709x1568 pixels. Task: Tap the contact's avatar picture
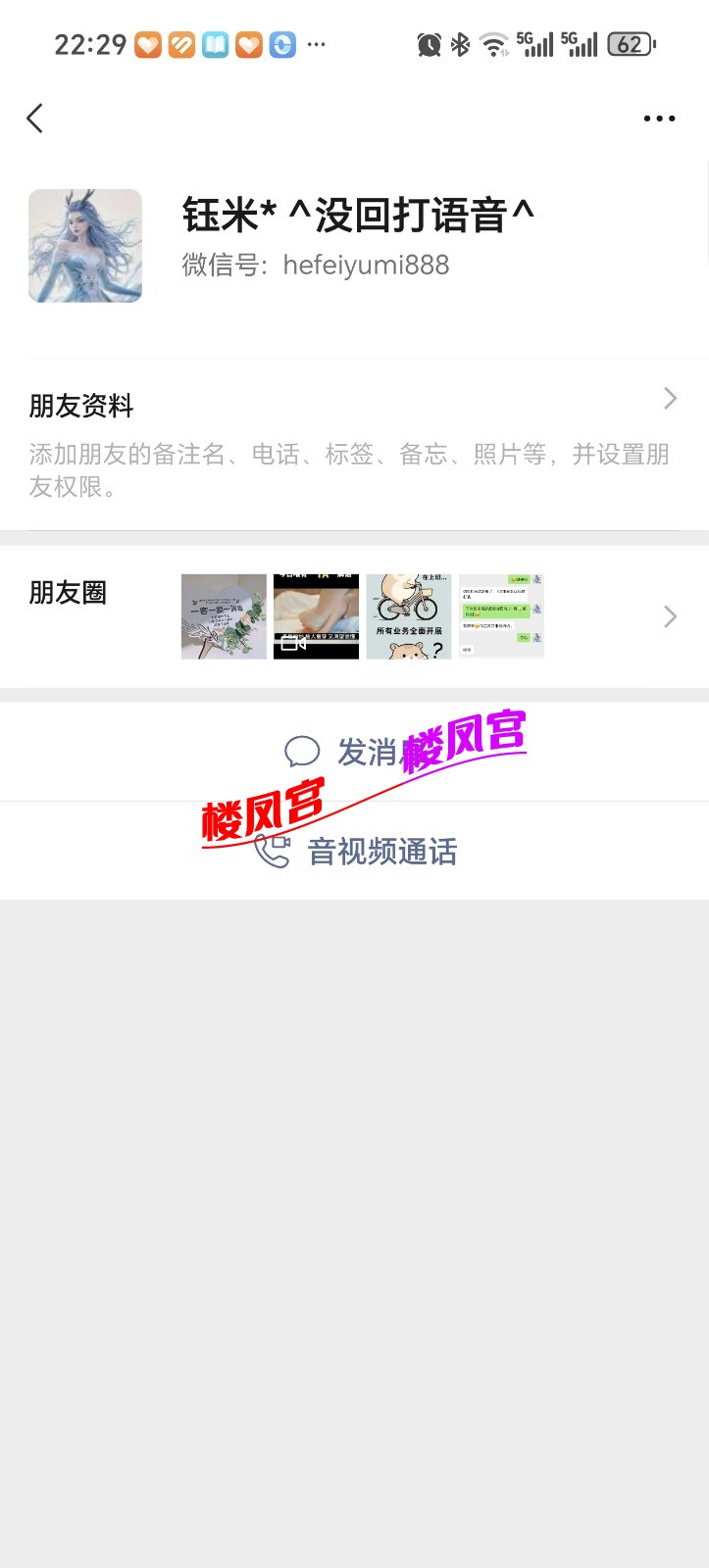tap(84, 245)
